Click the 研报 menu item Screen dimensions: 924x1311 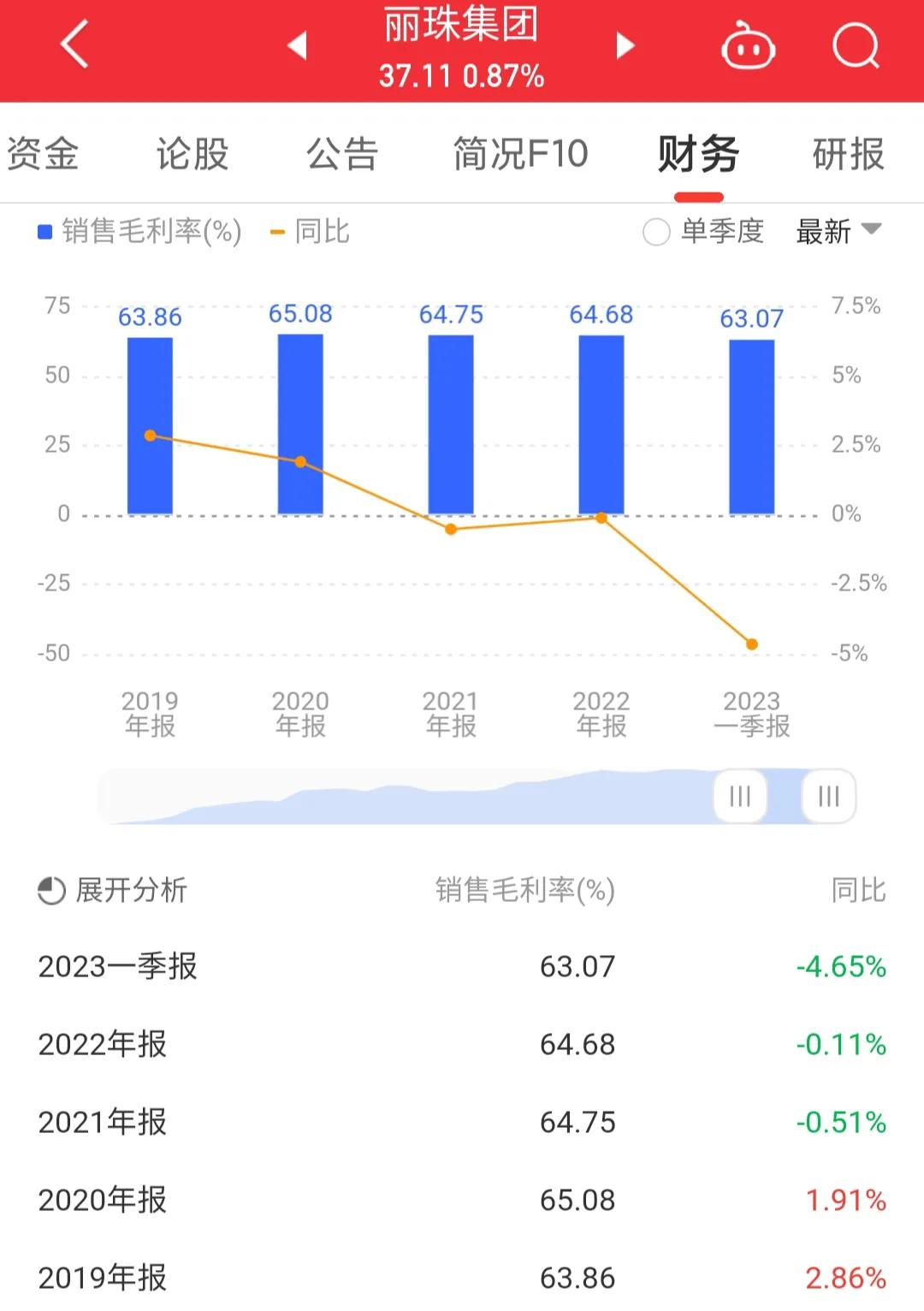click(847, 154)
